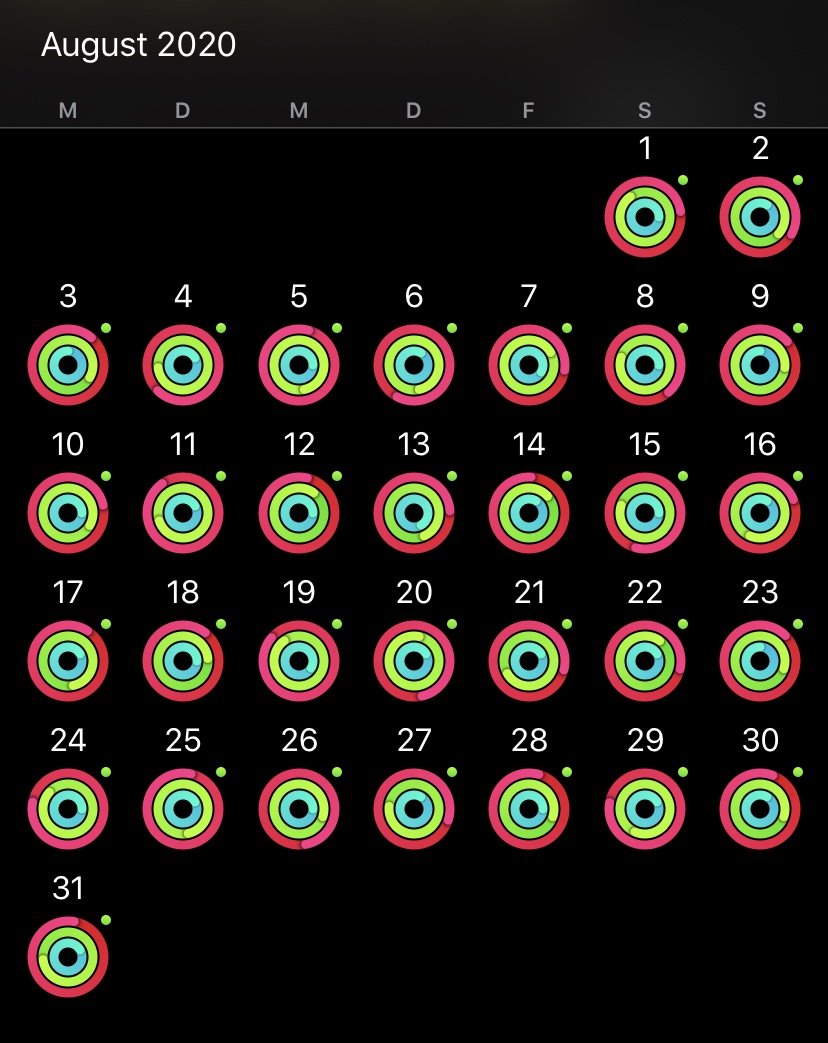View activity details for August 2

[760, 217]
